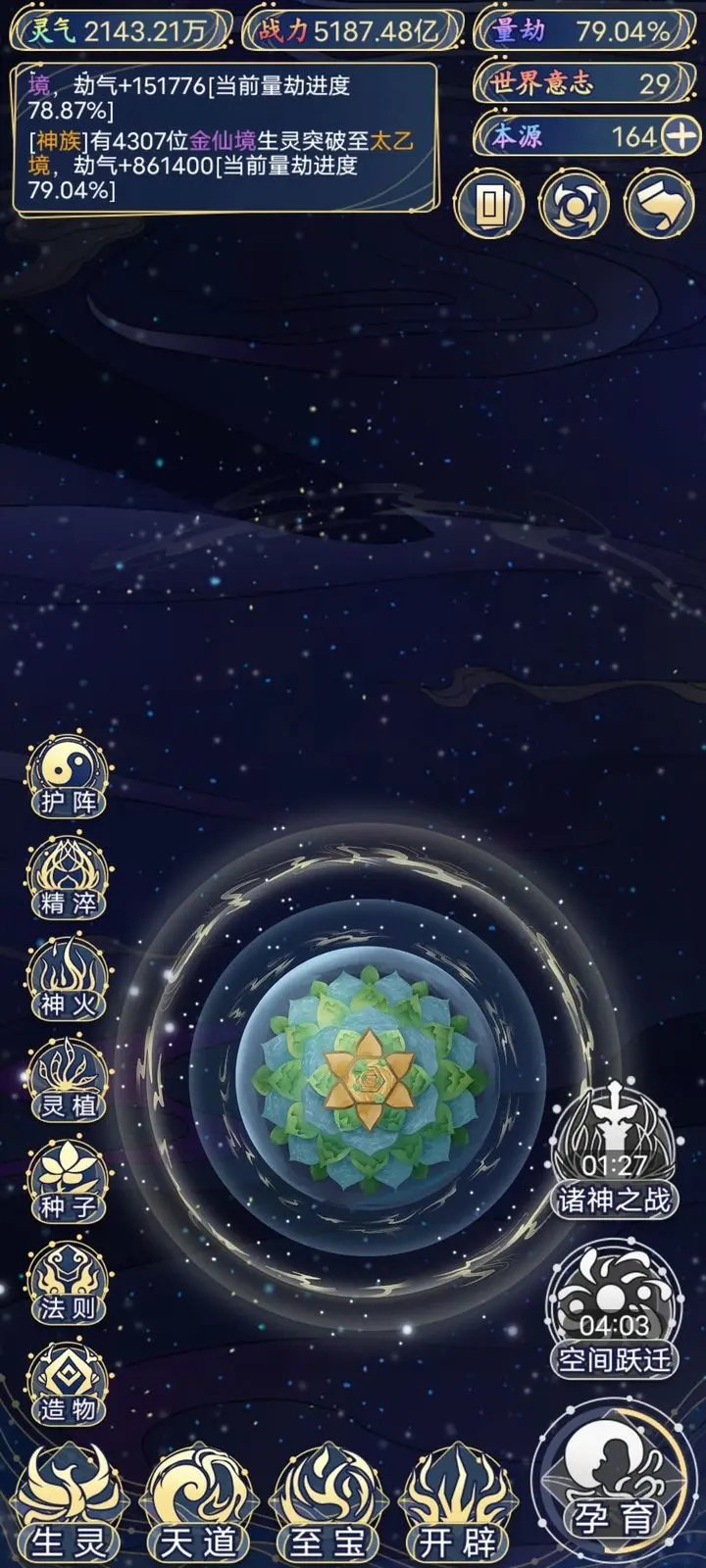Viewport: 706px width, 1568px height.
Task: Open the 灵植 menu
Action: 68,1080
